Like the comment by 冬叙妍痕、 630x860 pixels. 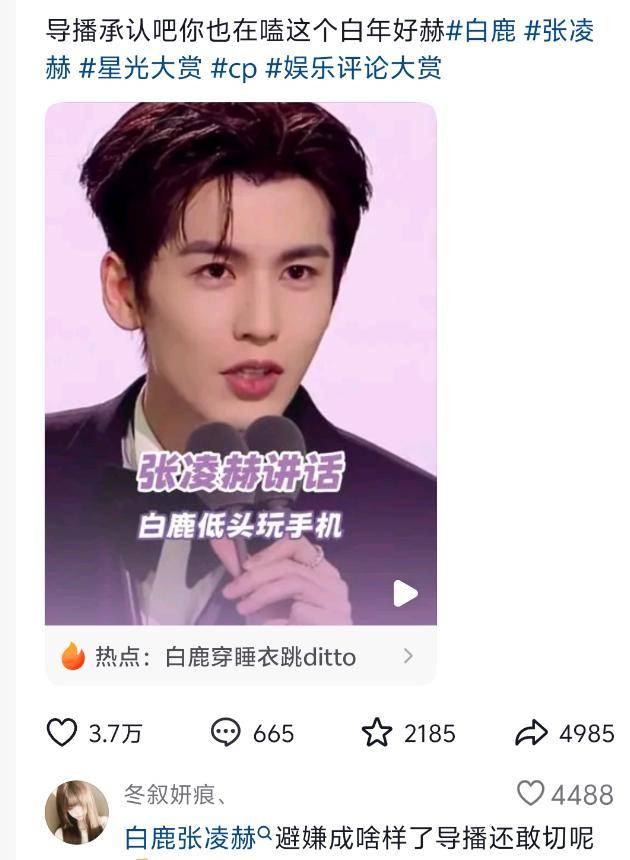coord(531,794)
